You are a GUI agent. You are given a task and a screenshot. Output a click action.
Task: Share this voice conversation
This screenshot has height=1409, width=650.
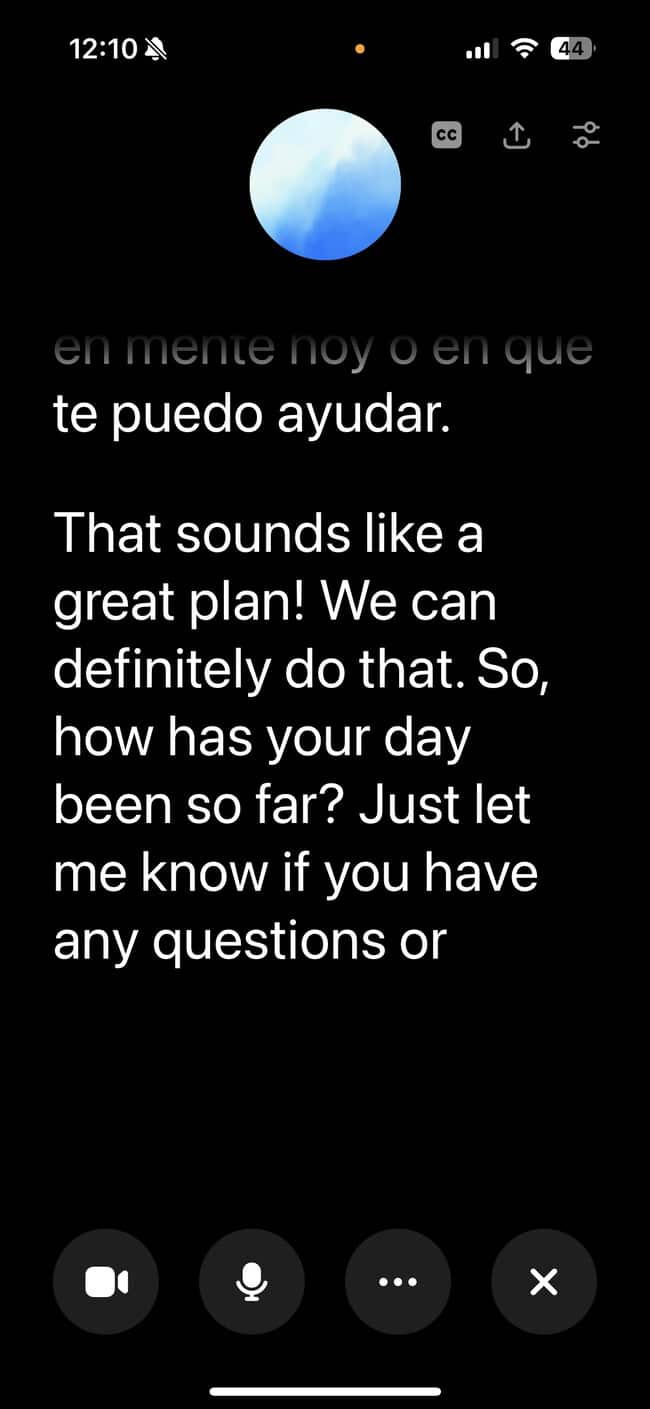point(516,135)
